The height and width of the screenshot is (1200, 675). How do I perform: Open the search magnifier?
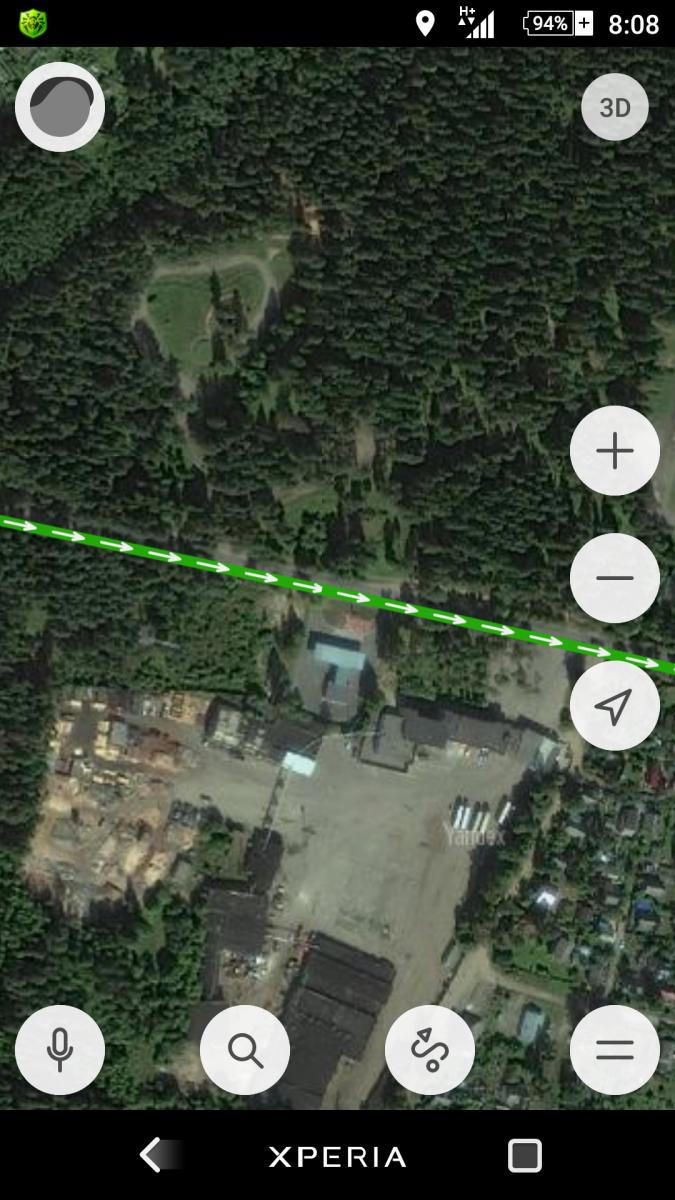(x=245, y=1050)
